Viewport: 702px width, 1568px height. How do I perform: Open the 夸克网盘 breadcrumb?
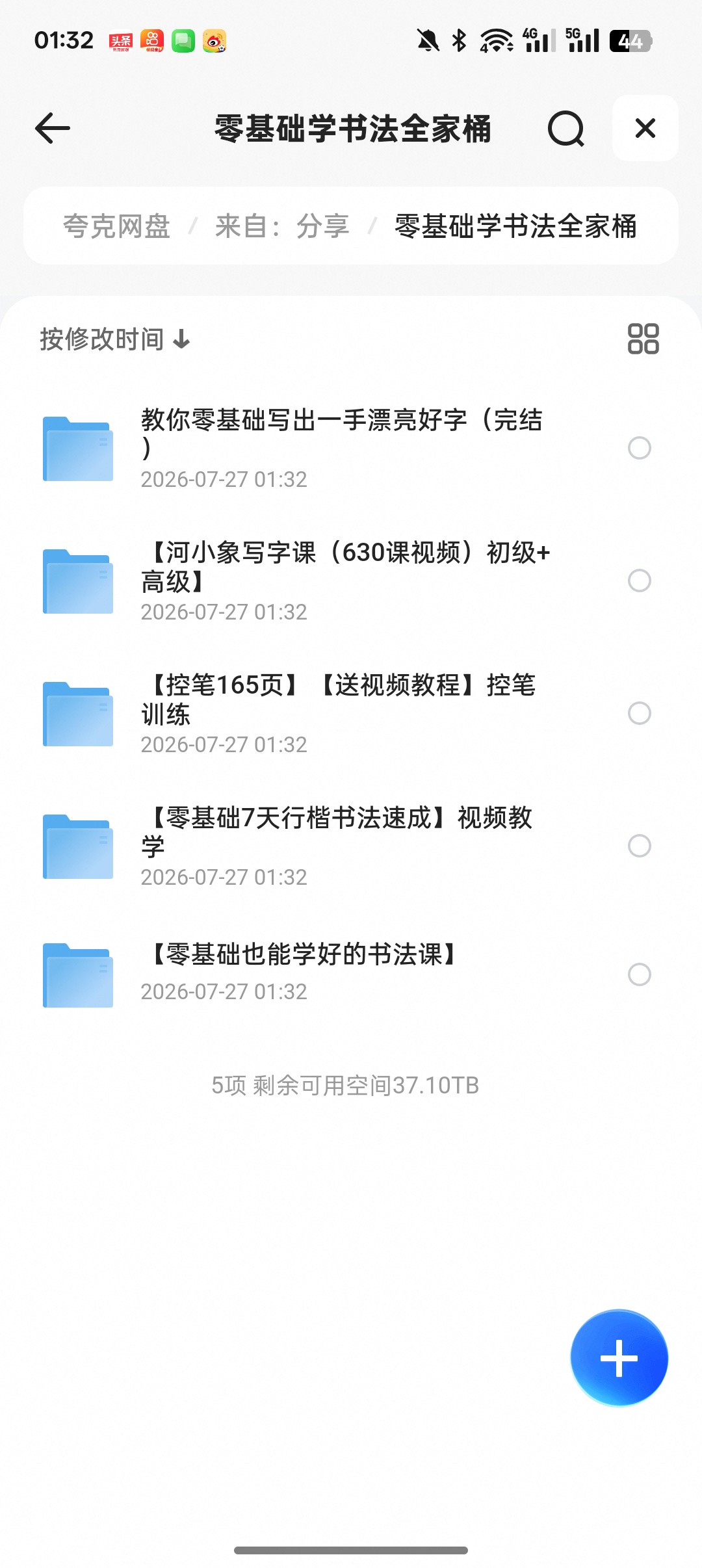point(116,226)
